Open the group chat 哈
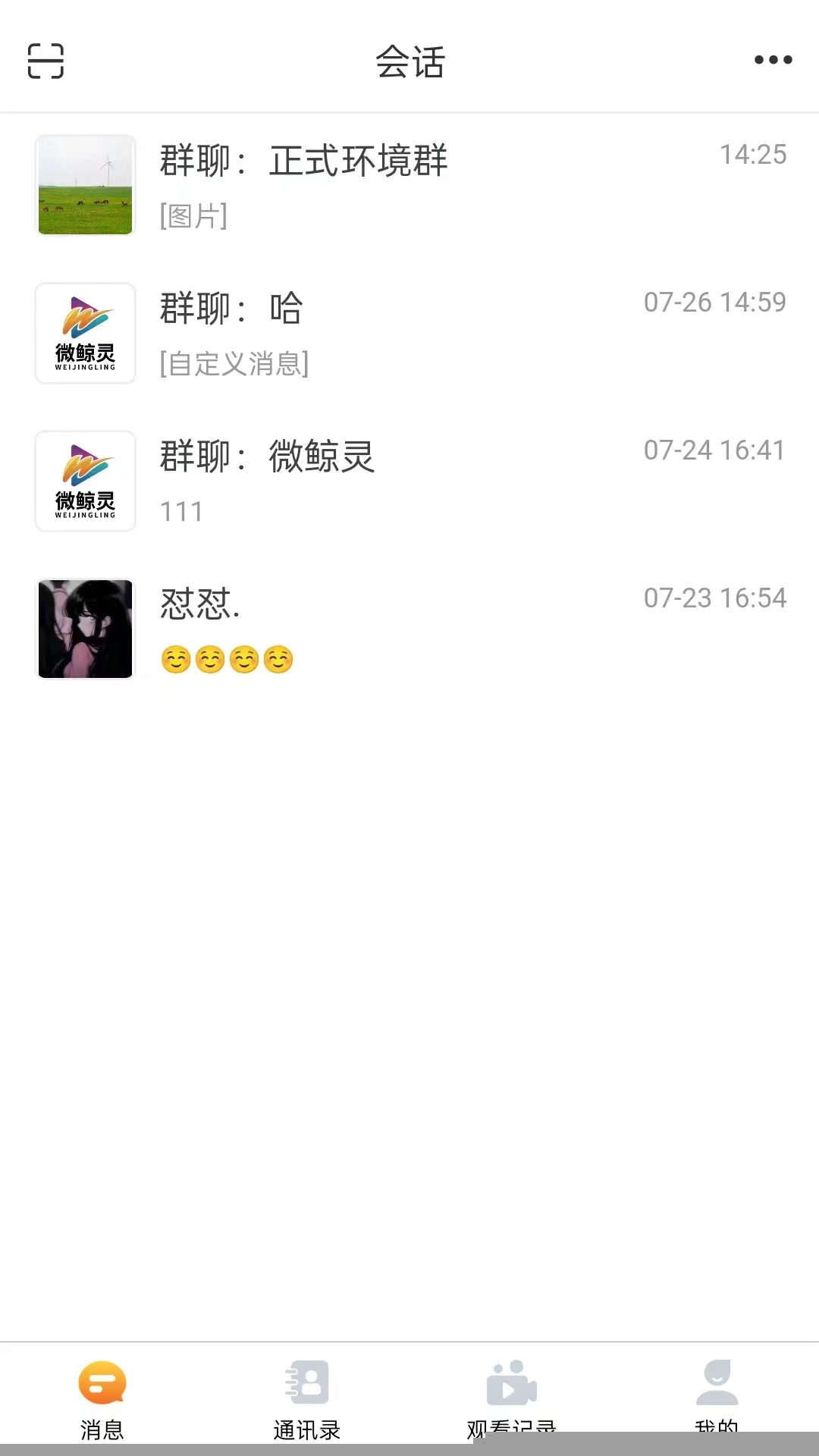 click(409, 334)
